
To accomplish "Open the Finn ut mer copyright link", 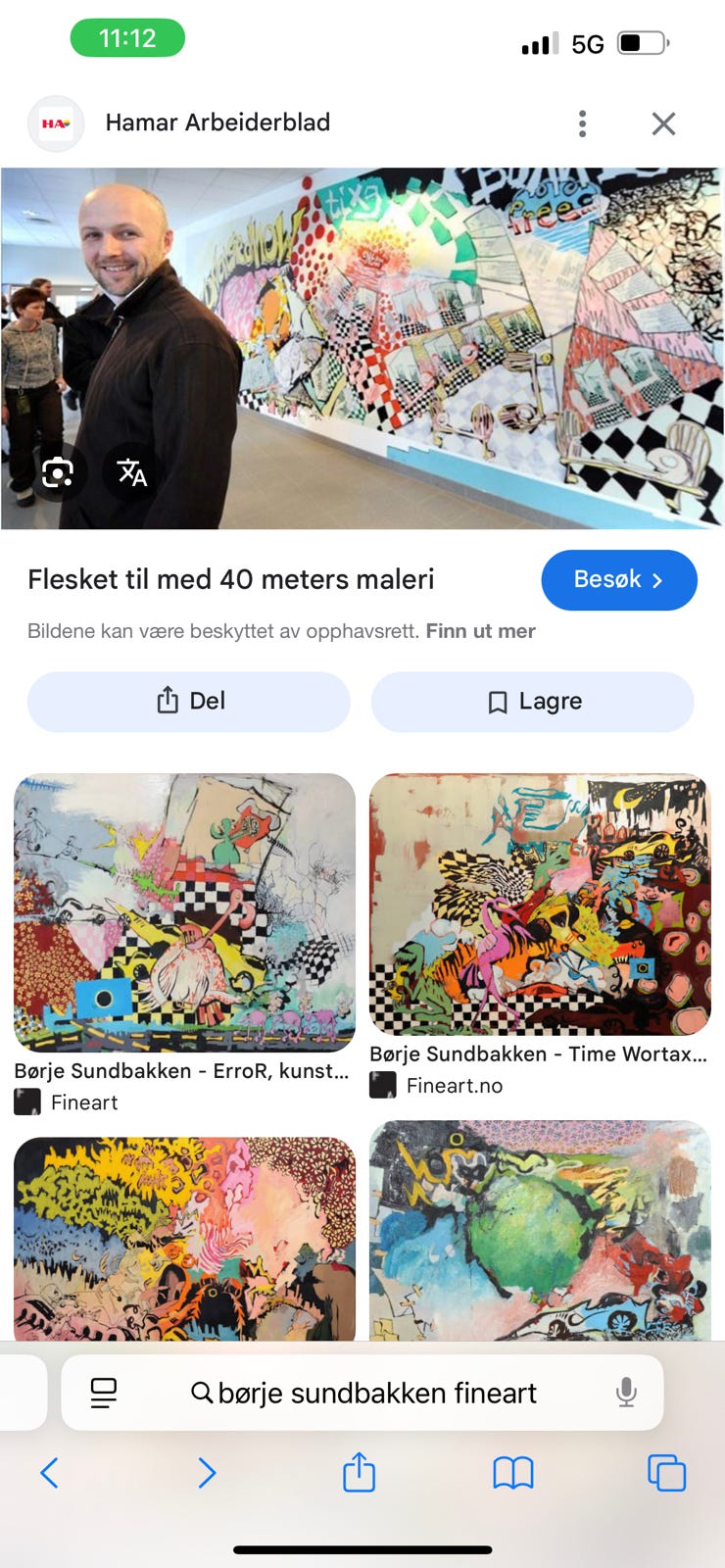I will point(480,631).
